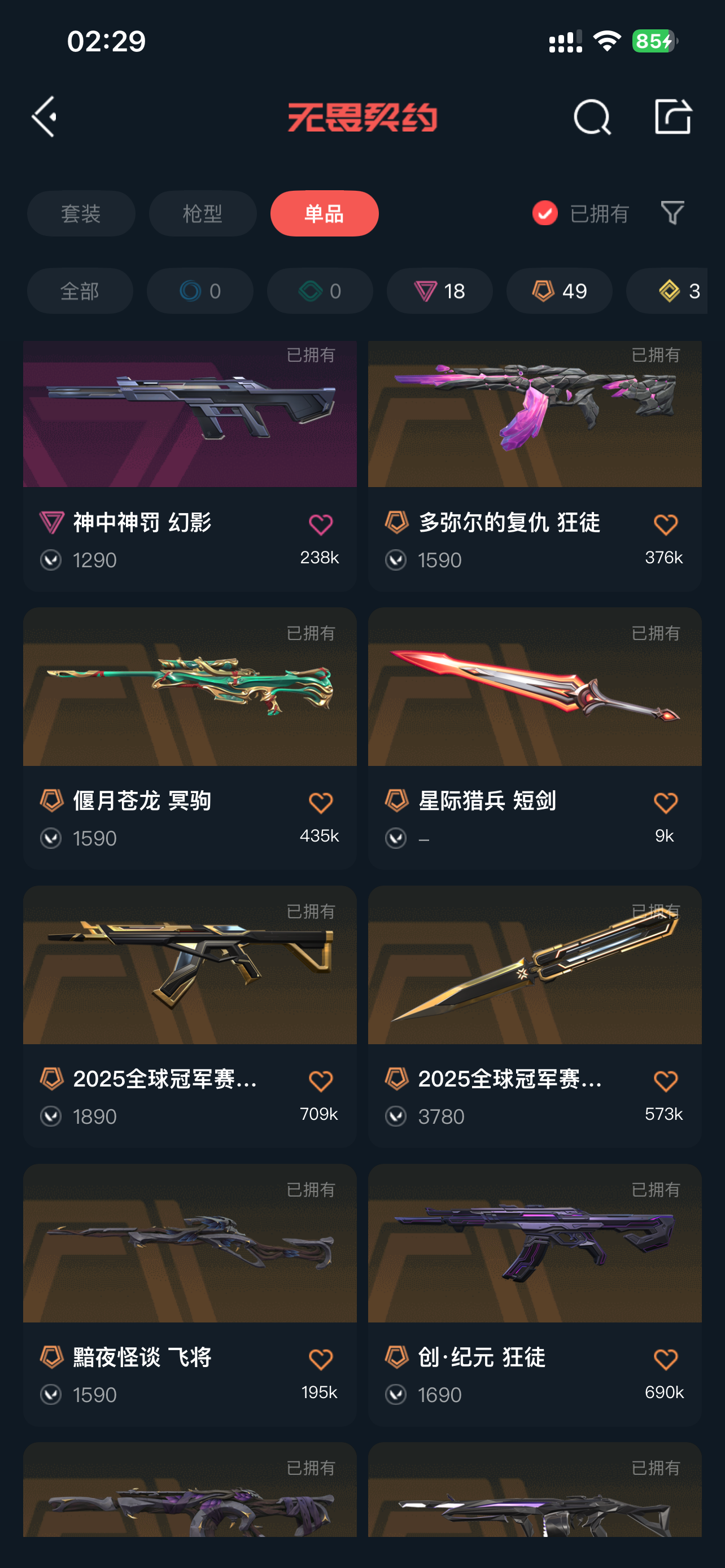
Task: Filter by the yellow tier chip showing 3
Action: pos(670,291)
